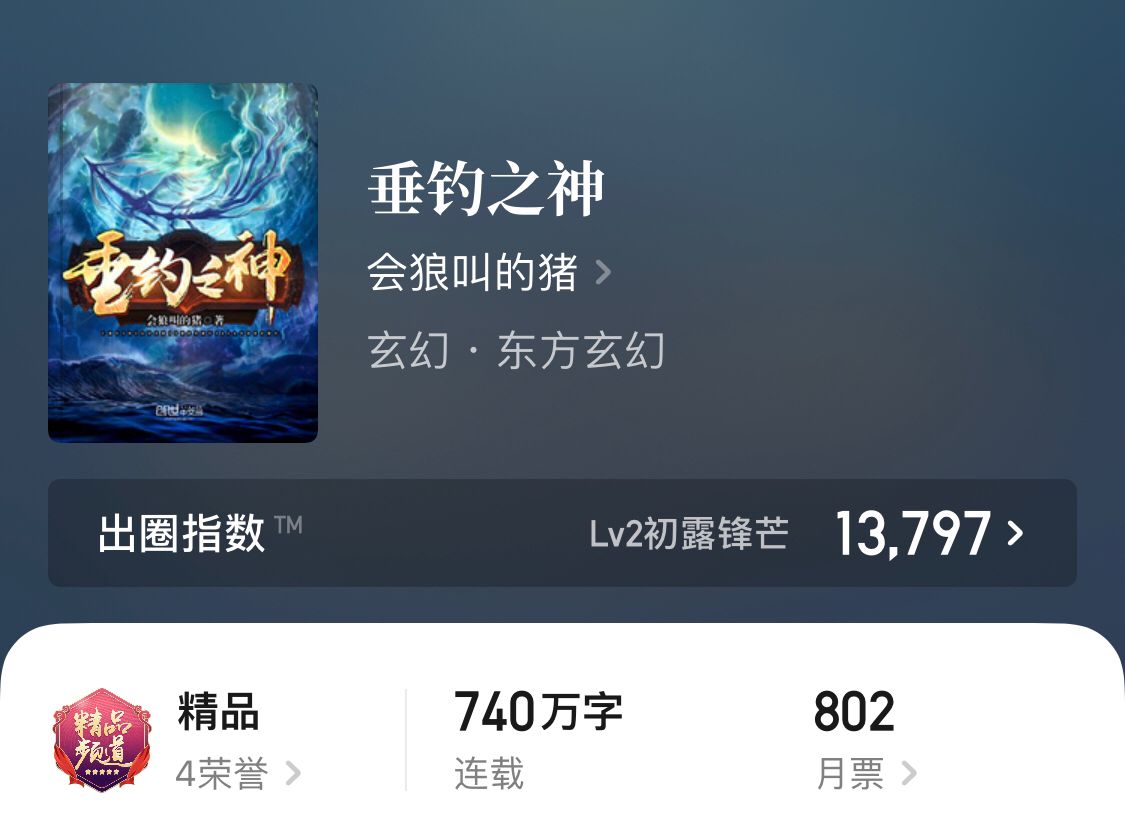Open the 月票 monthly tickets page

pyautogui.click(x=865, y=773)
